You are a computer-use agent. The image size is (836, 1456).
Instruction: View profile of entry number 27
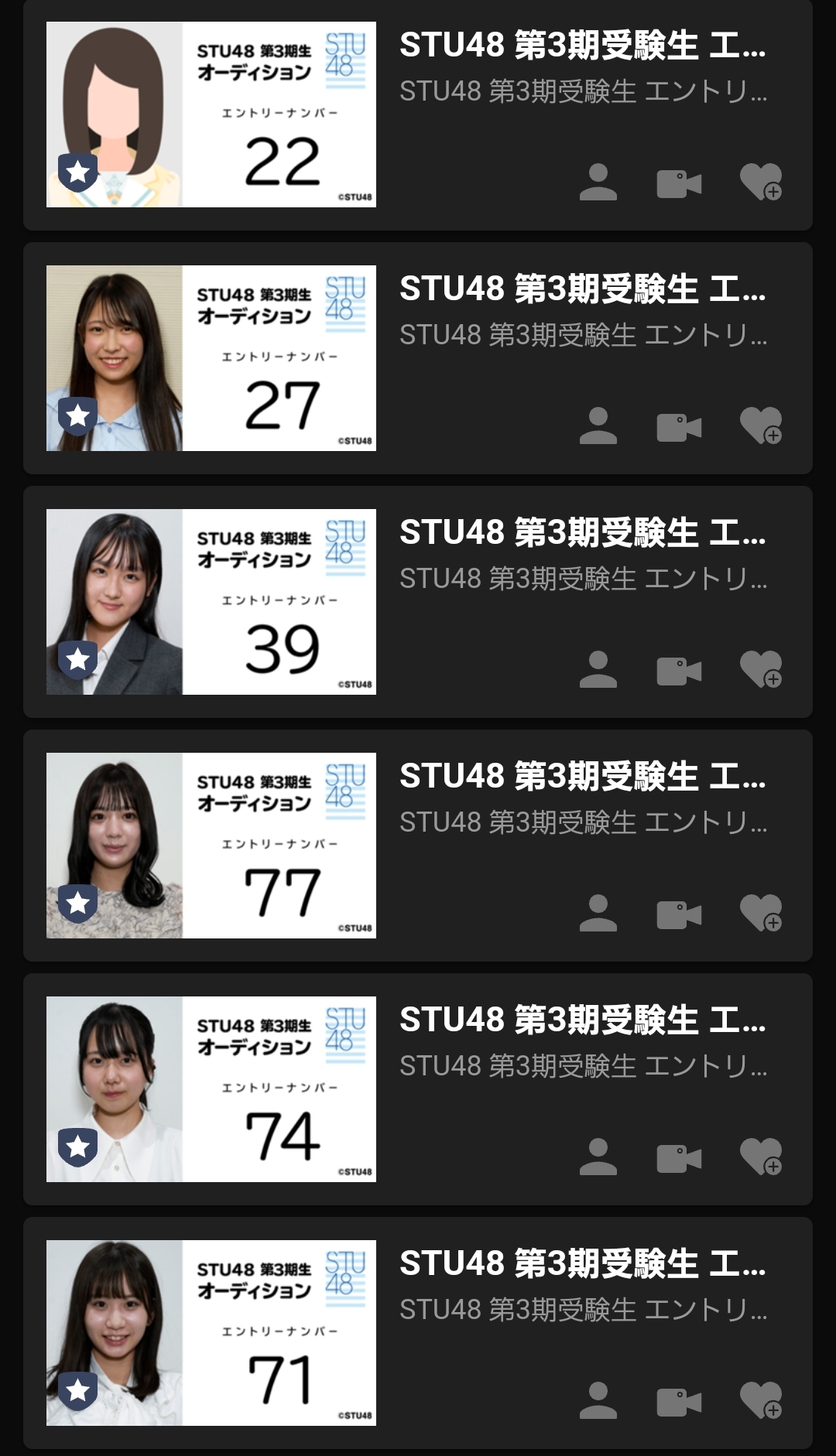coord(598,426)
